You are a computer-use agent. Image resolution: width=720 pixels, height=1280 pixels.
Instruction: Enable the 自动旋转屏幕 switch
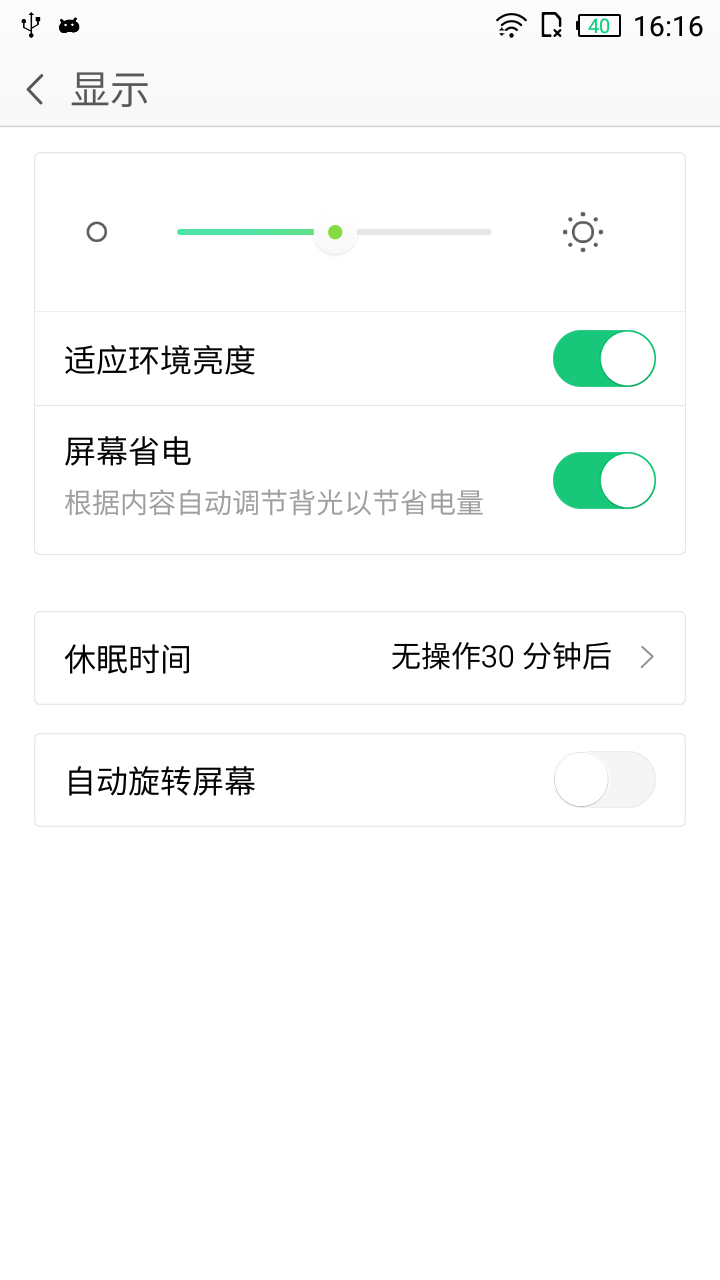[x=604, y=780]
